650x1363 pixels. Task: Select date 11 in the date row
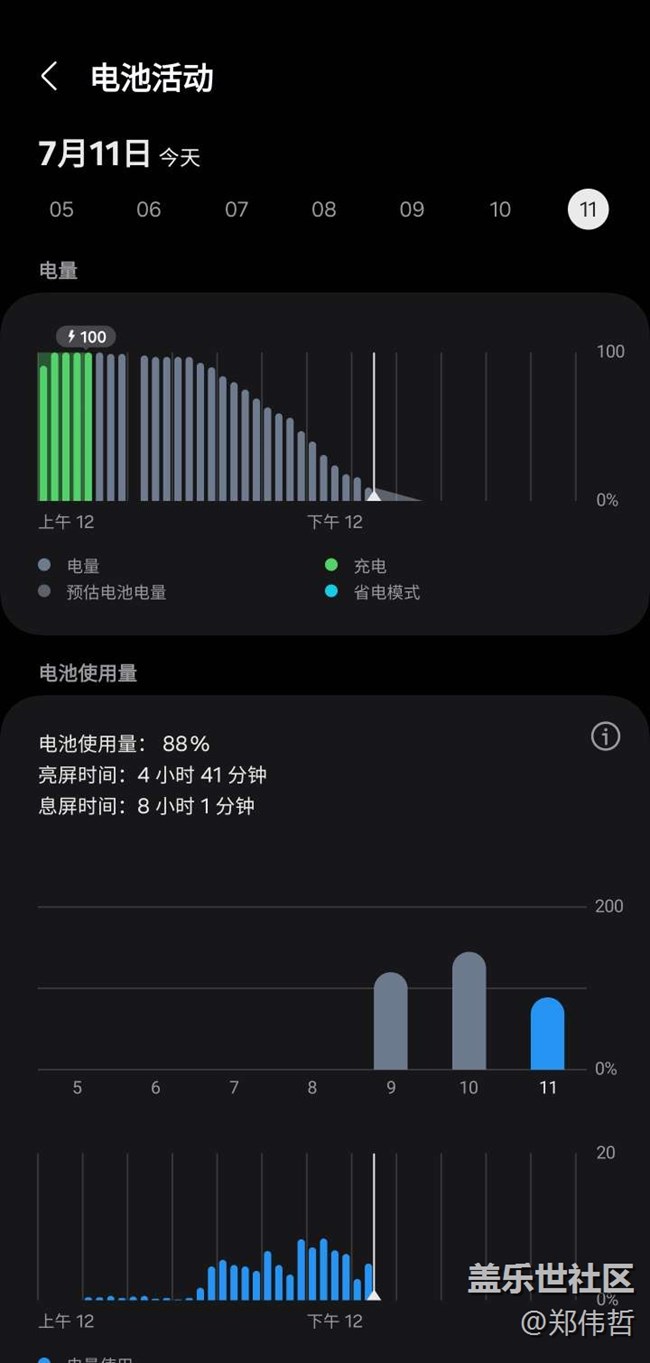point(588,209)
